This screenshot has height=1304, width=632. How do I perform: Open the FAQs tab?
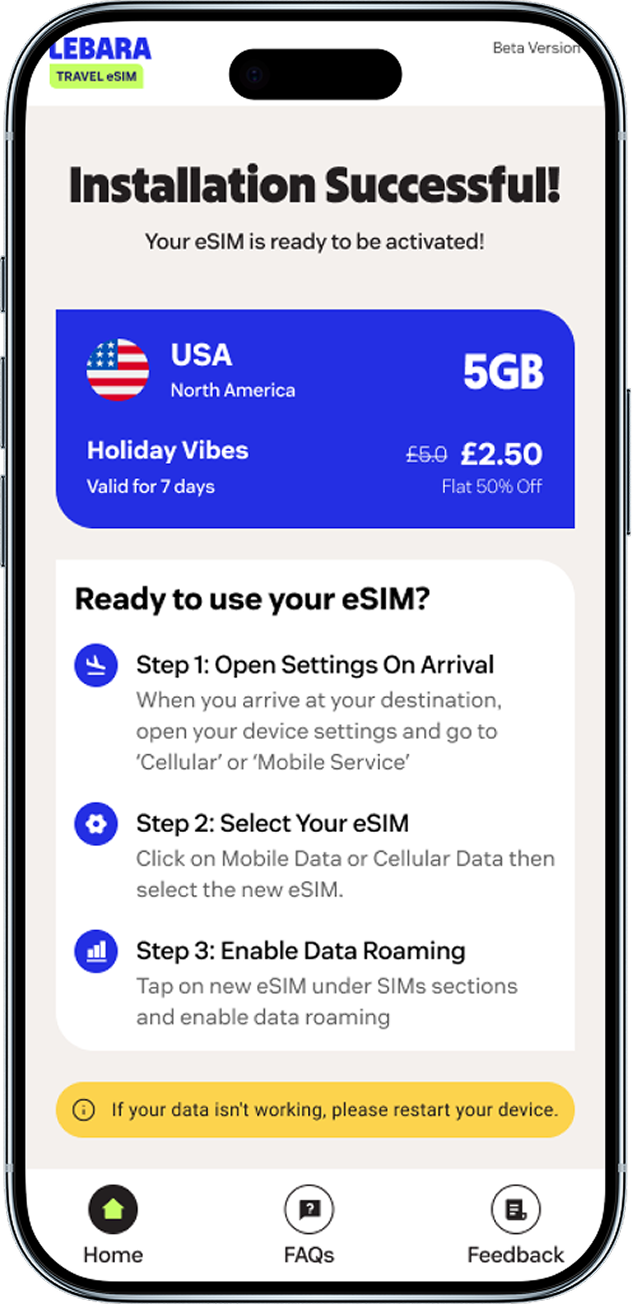(309, 1225)
